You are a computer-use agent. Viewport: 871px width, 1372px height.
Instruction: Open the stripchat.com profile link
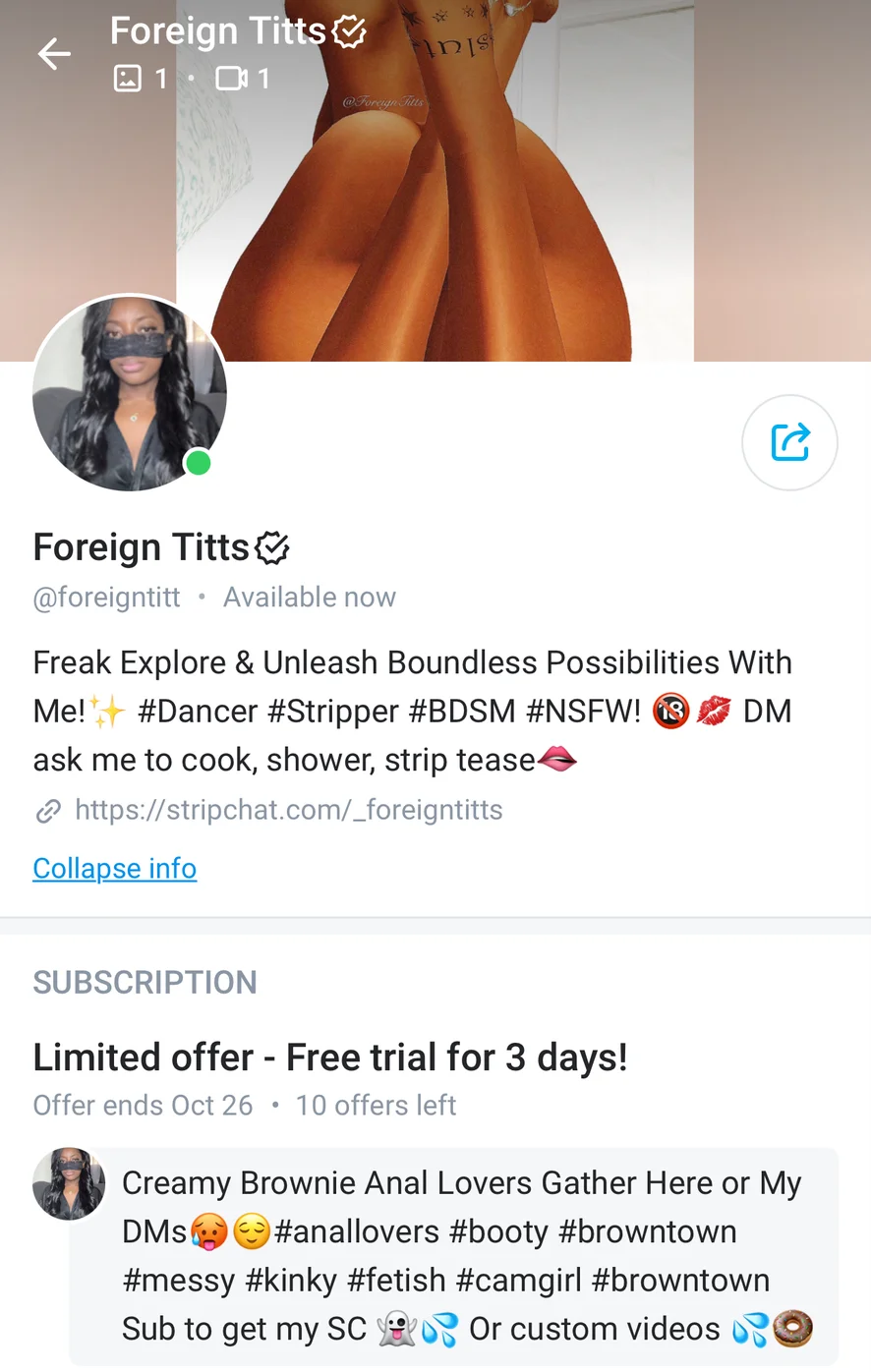click(x=288, y=810)
